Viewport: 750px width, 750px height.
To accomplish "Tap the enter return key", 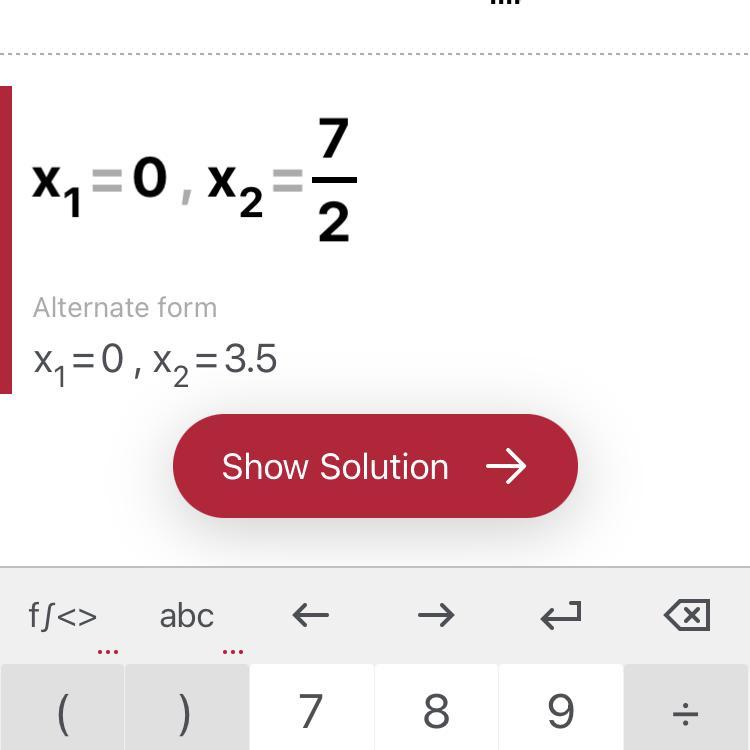I will (560, 615).
